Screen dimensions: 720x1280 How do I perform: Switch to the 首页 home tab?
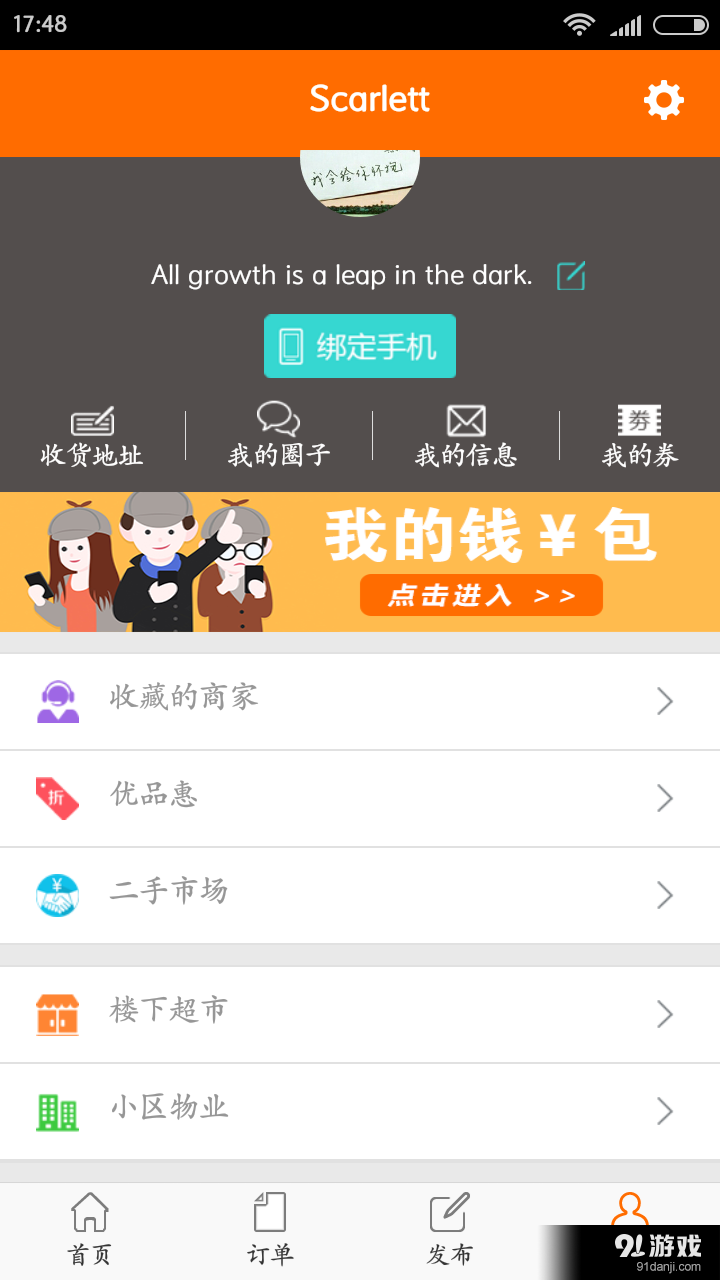pyautogui.click(x=89, y=1228)
